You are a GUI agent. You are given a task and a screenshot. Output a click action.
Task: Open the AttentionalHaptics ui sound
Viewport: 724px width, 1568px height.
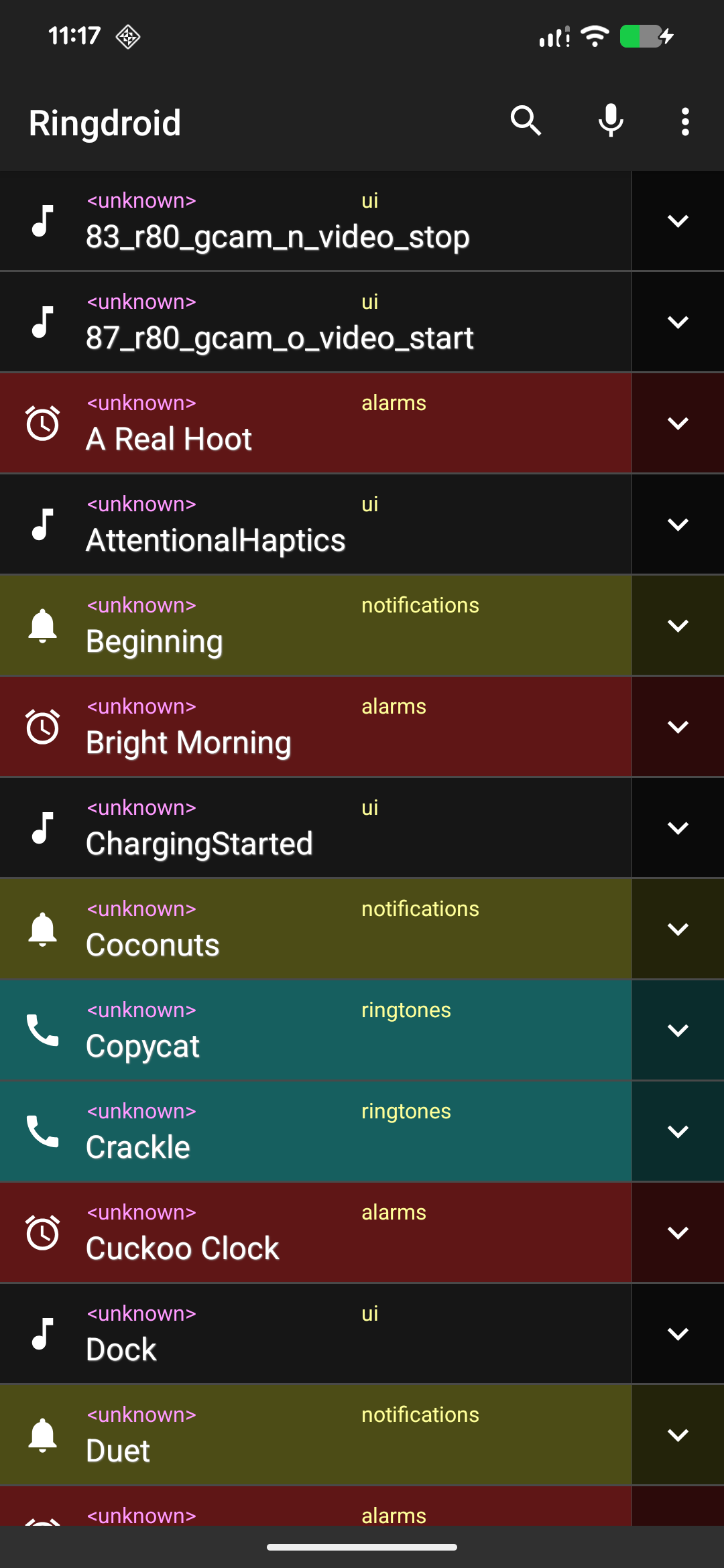pos(315,525)
